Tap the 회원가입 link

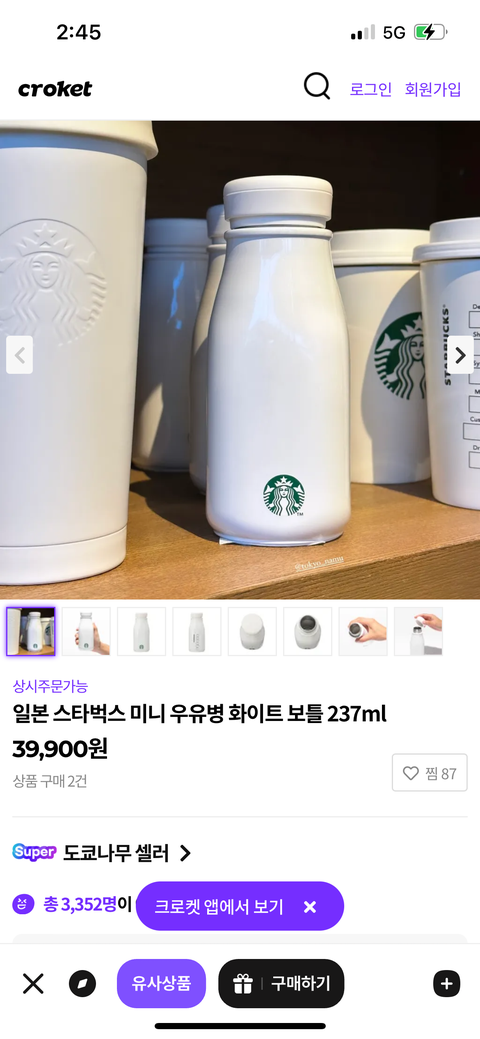[x=433, y=89]
